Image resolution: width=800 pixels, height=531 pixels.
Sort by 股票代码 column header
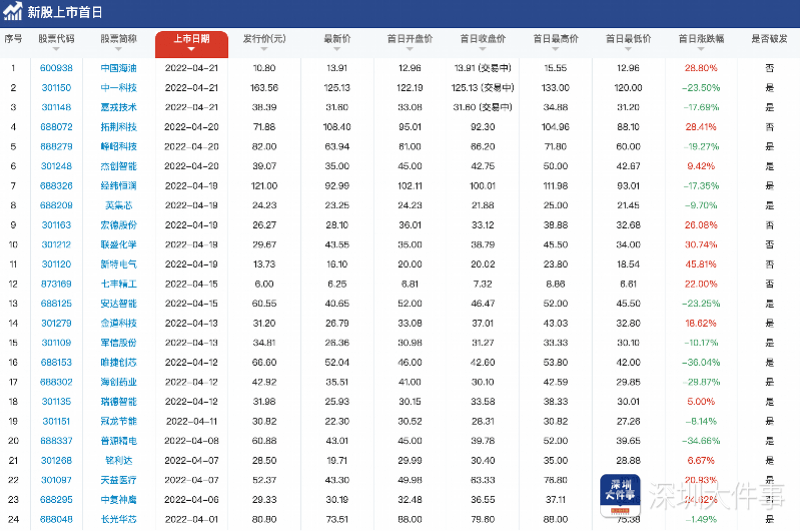tap(56, 39)
